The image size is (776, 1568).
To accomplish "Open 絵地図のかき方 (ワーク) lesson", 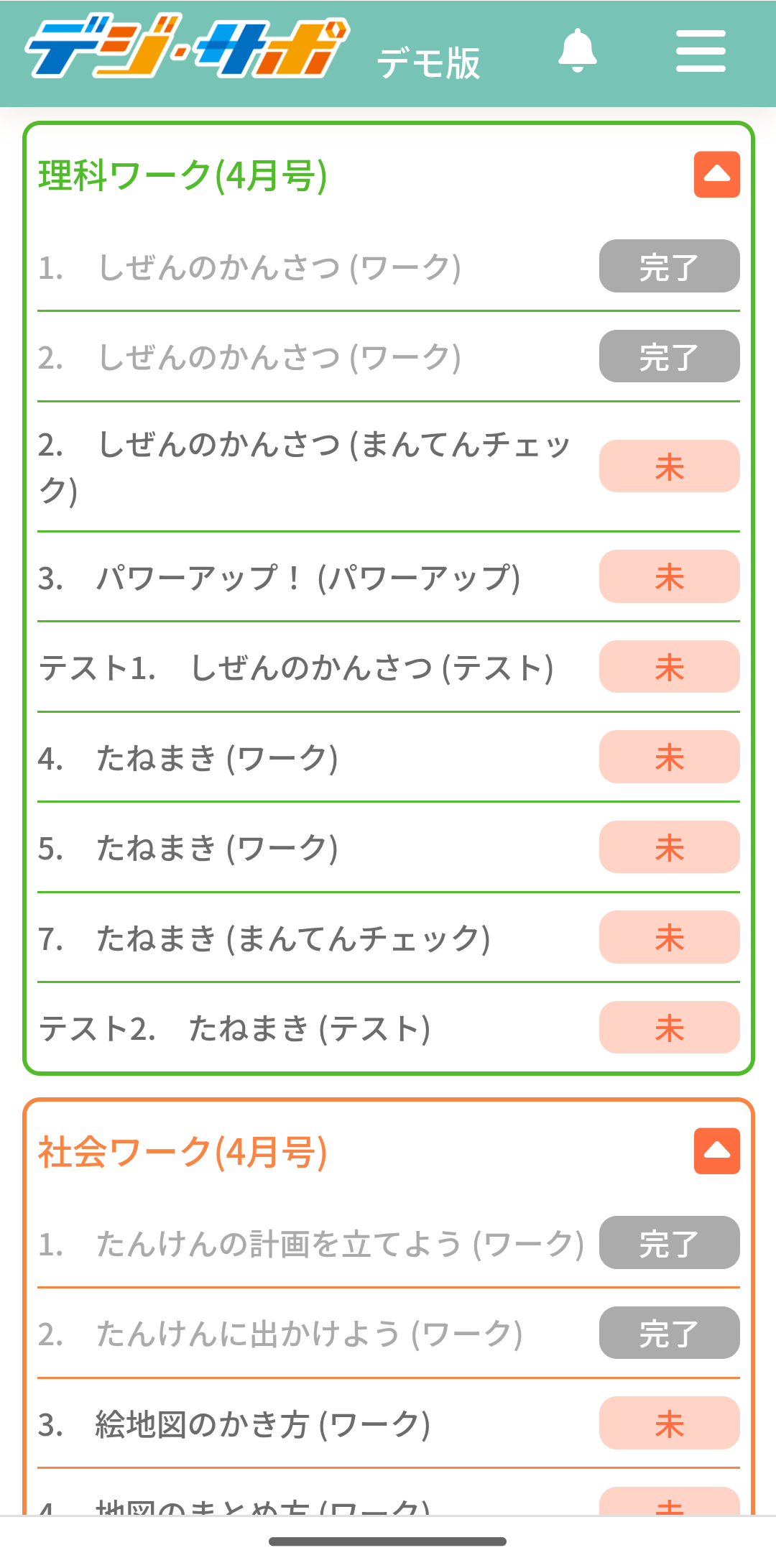I will 388,1424.
